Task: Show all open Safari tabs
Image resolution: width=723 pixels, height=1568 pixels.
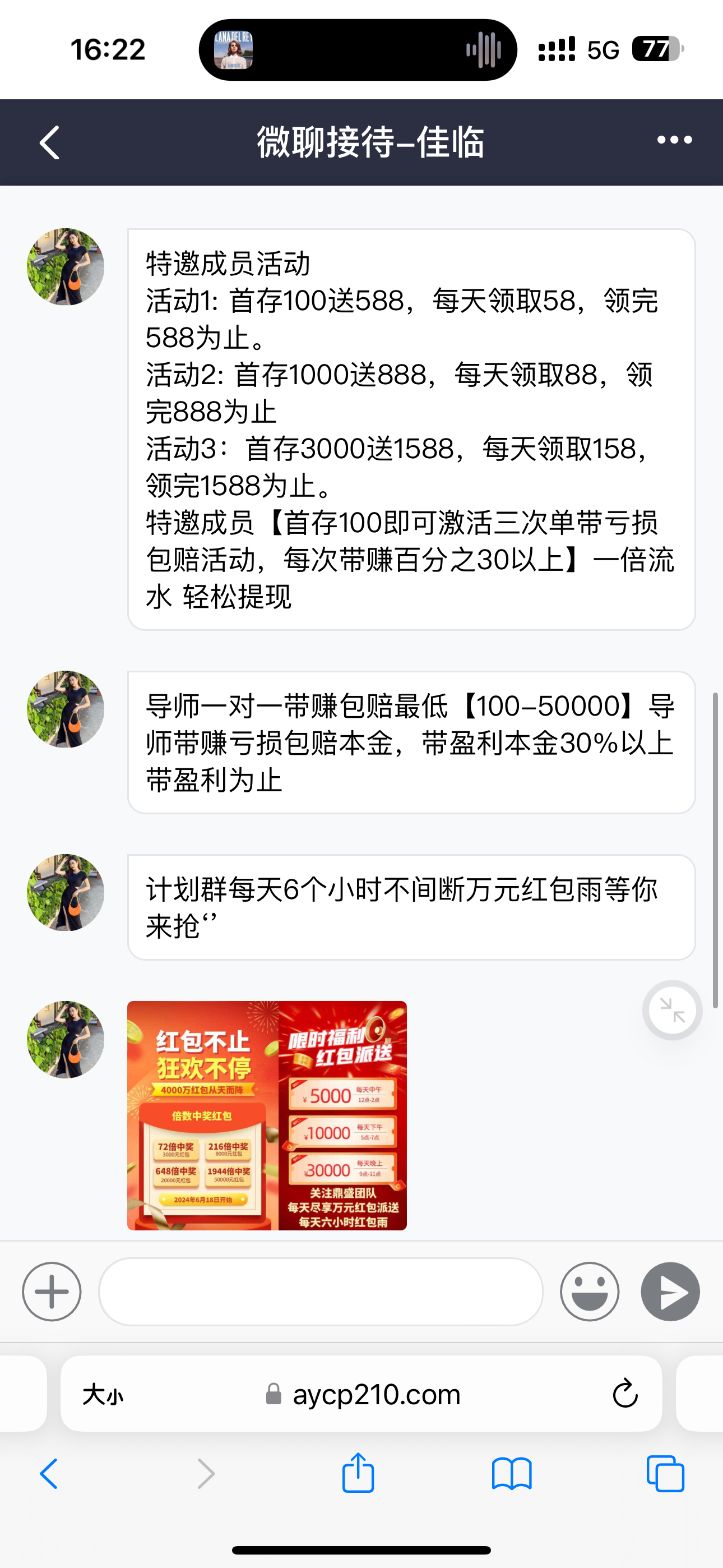Action: click(665, 1474)
